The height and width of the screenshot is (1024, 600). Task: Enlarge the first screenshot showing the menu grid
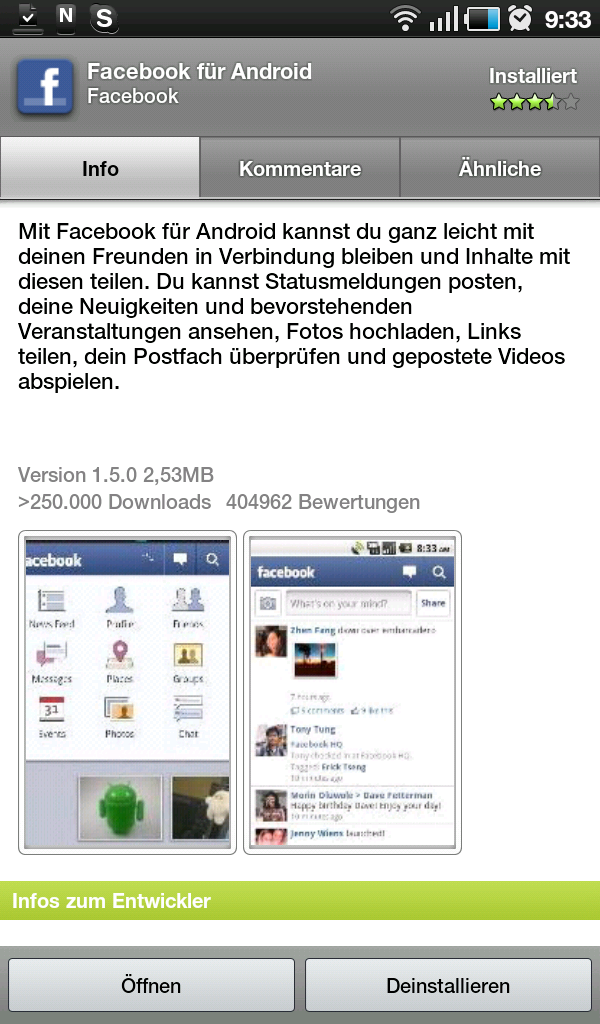127,692
